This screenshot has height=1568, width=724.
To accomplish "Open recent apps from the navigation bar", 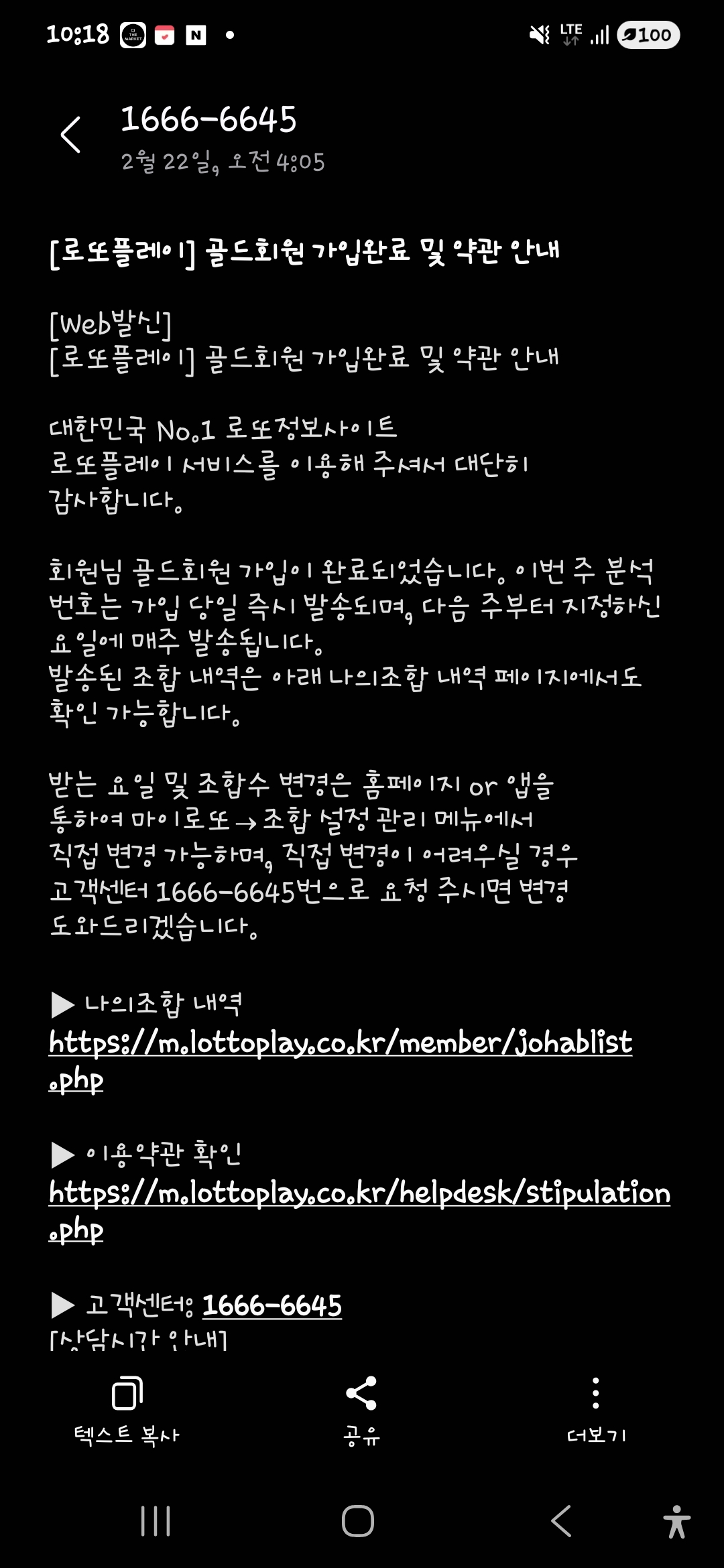I will tap(156, 1521).
